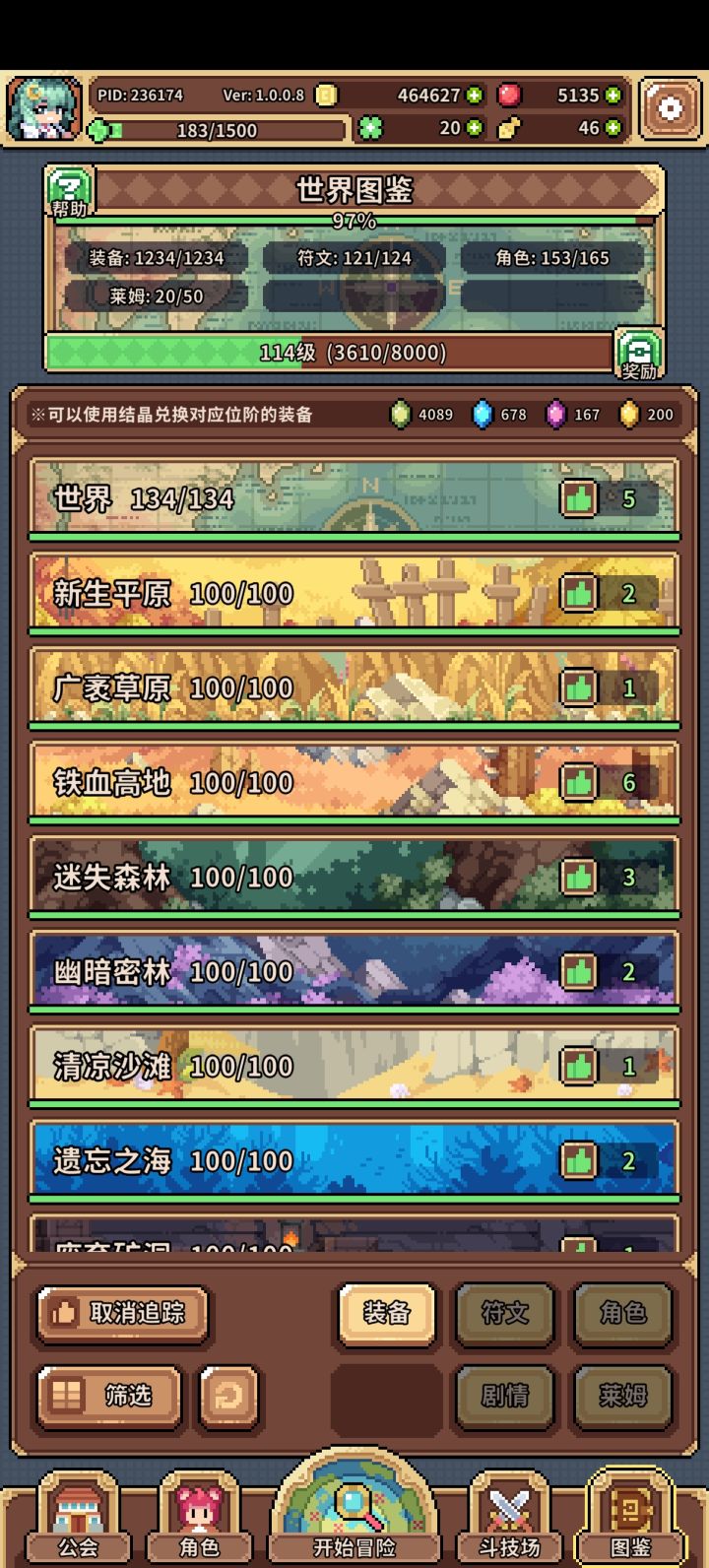The height and width of the screenshot is (1568, 709).
Task: Expand the 新生平原 region entry
Action: 295,593
